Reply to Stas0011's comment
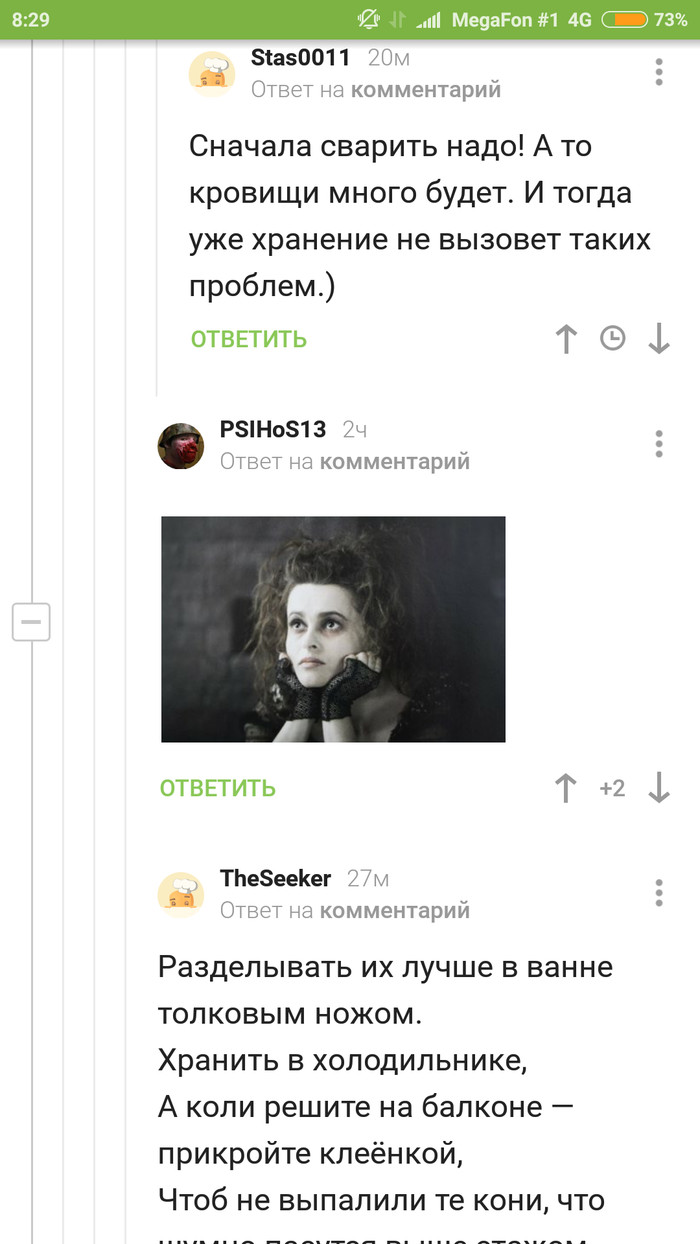Screen dimensions: 700x1244 [249, 339]
